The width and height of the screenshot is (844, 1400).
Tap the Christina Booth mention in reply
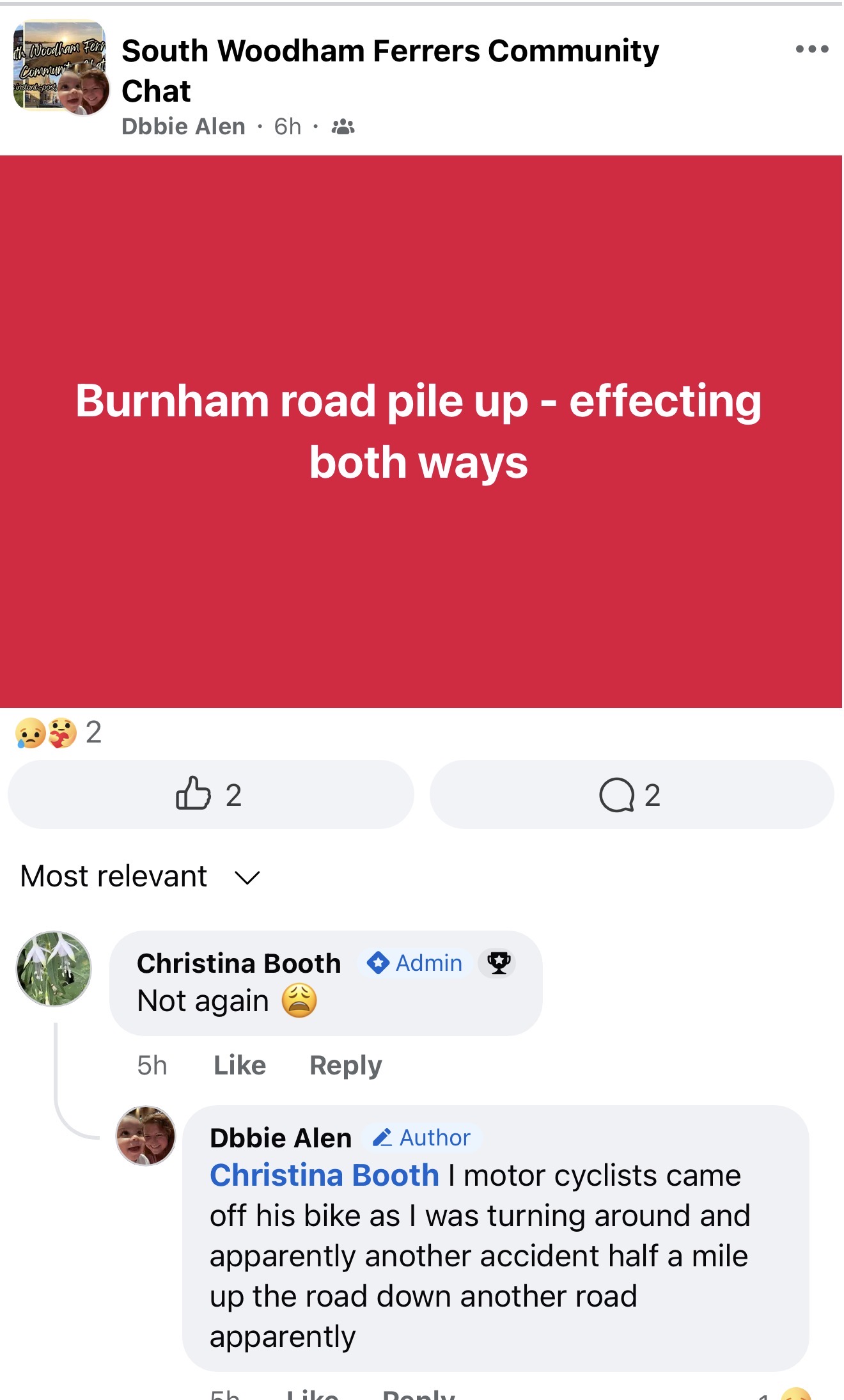pyautogui.click(x=324, y=1175)
